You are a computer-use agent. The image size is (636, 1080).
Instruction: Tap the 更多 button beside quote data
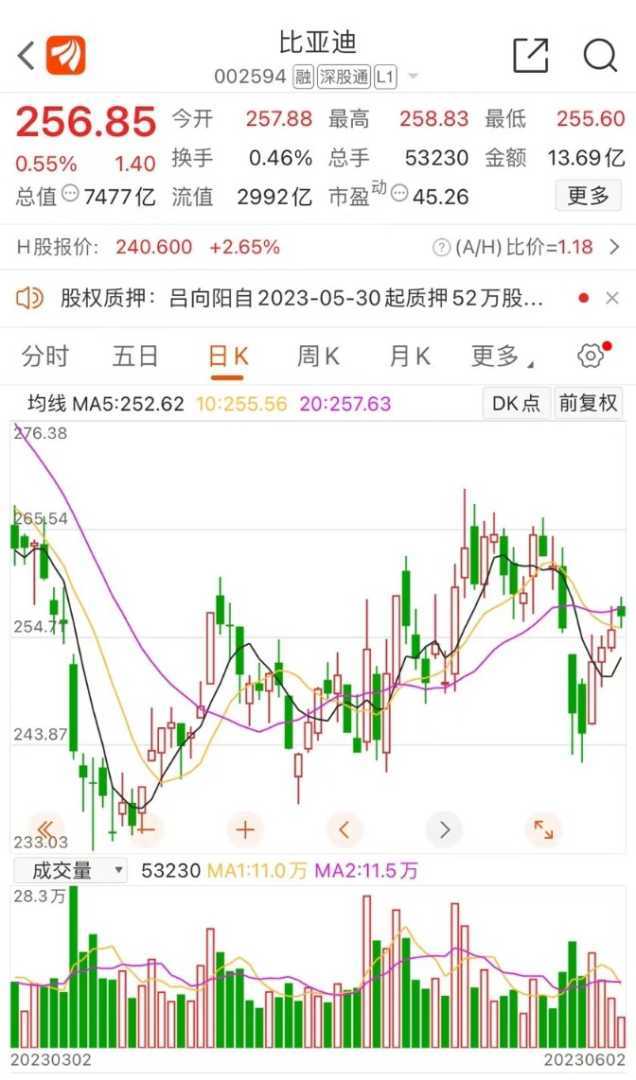click(x=588, y=195)
